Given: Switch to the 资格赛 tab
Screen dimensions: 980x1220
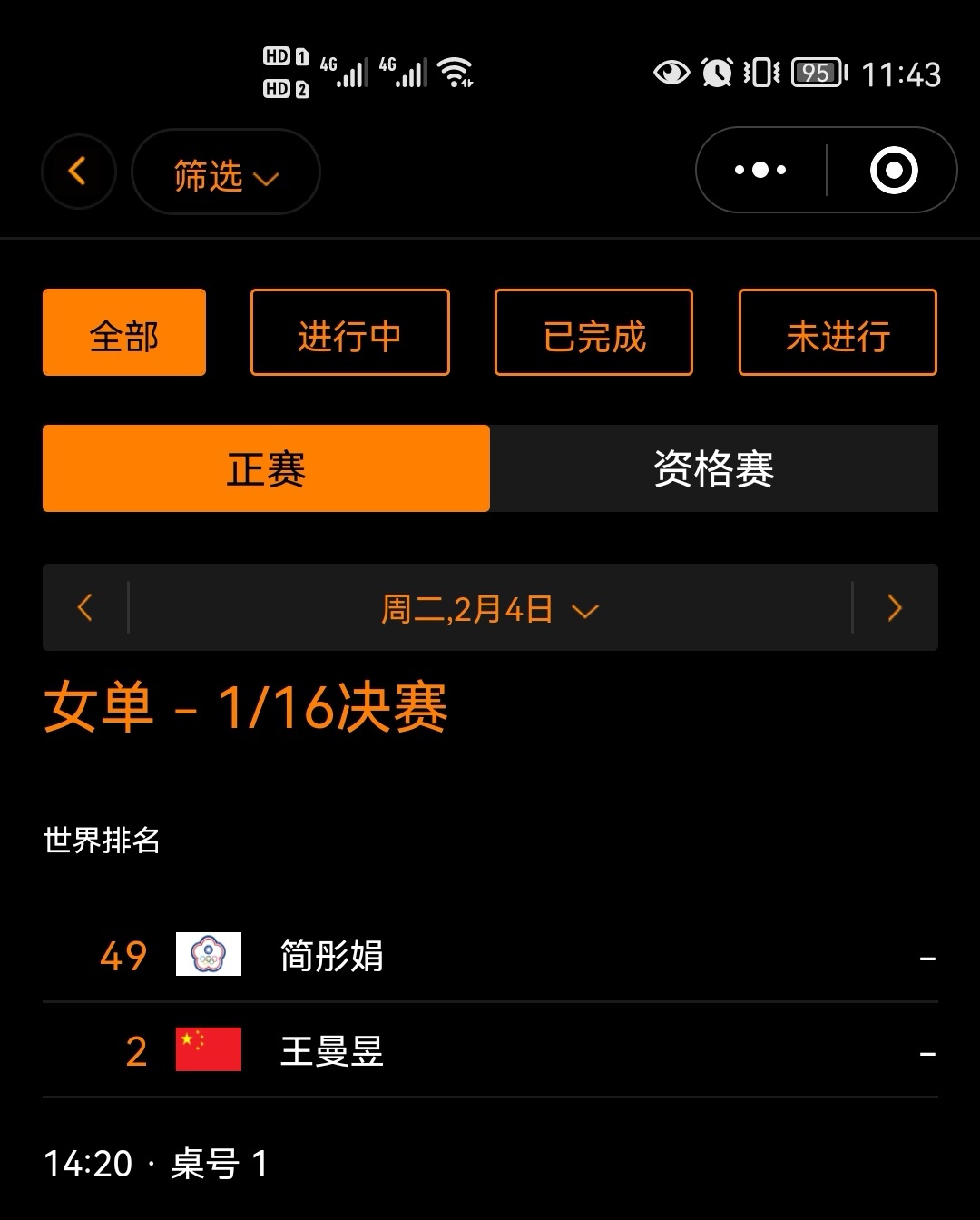Looking at the screenshot, I should (x=713, y=468).
